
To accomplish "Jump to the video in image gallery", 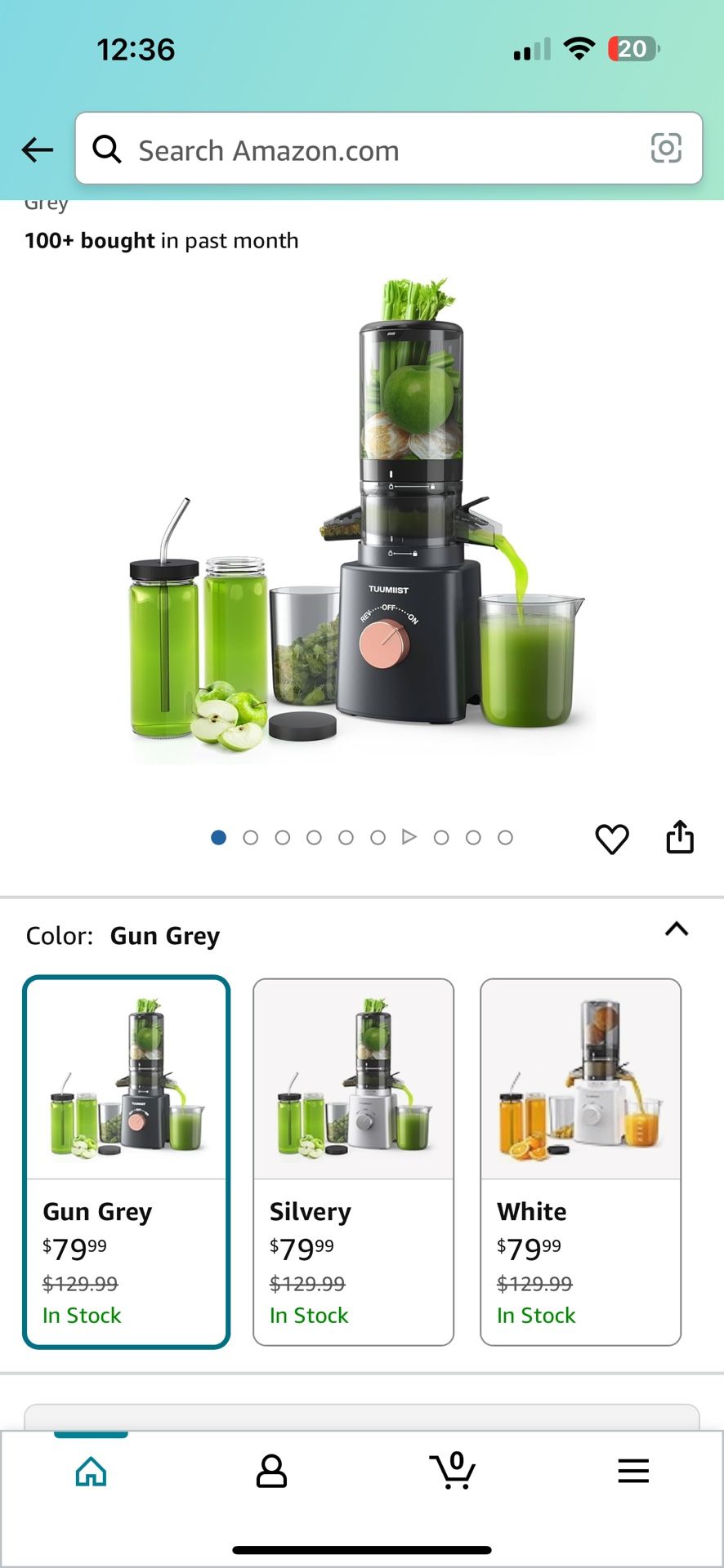I will pyautogui.click(x=409, y=837).
